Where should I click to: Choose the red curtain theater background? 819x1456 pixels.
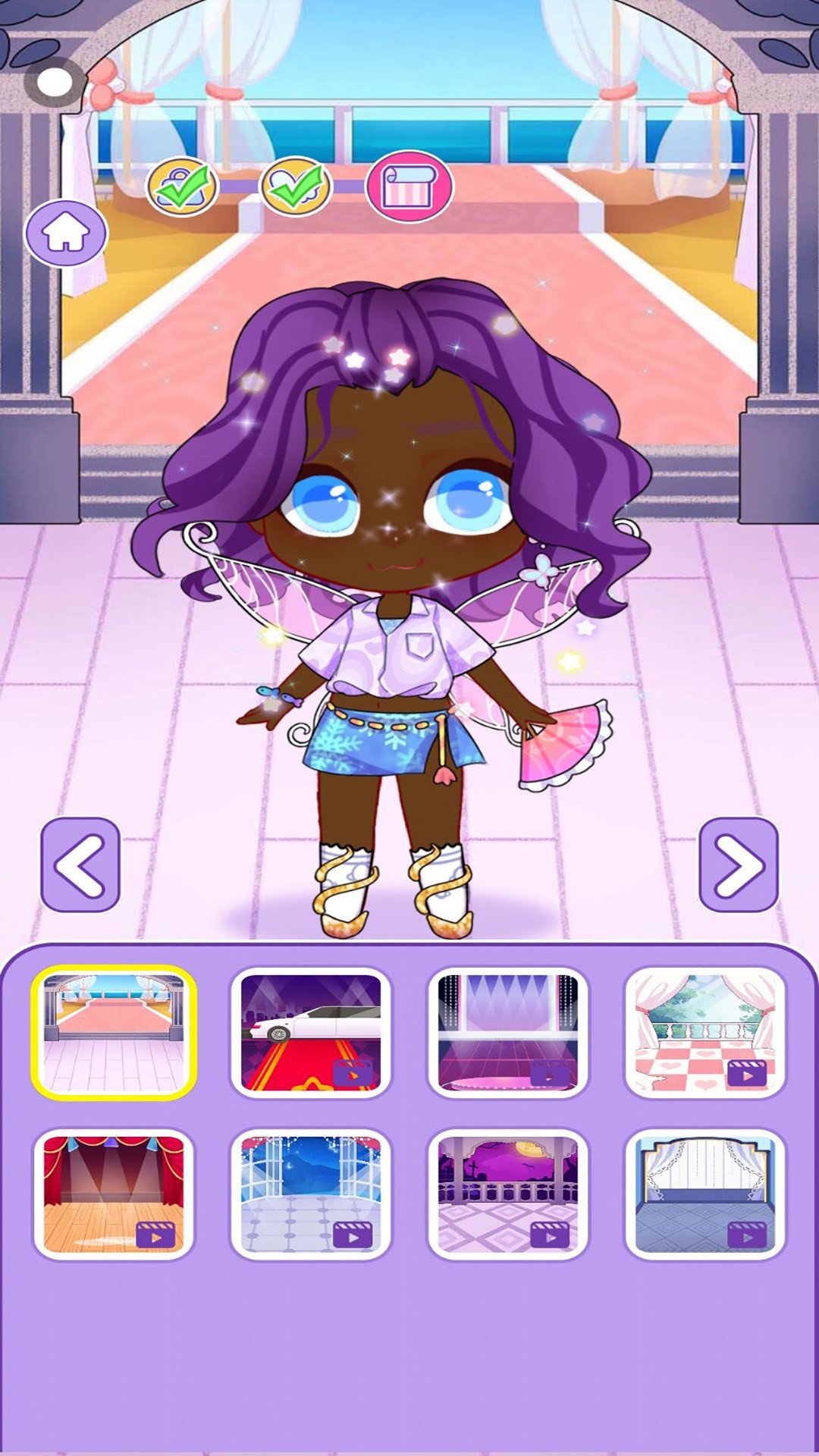pyautogui.click(x=114, y=1194)
